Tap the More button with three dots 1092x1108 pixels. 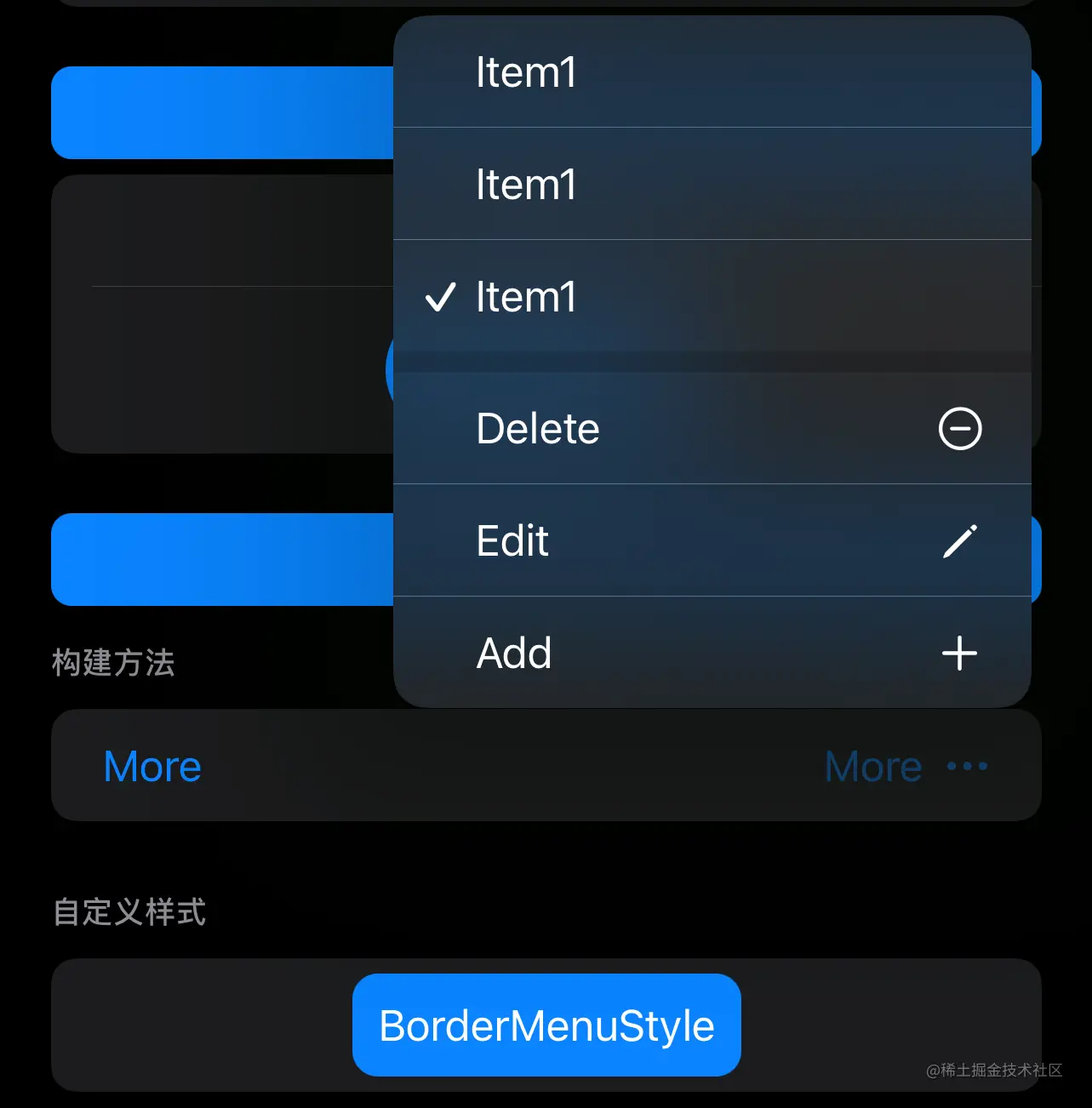click(x=906, y=766)
